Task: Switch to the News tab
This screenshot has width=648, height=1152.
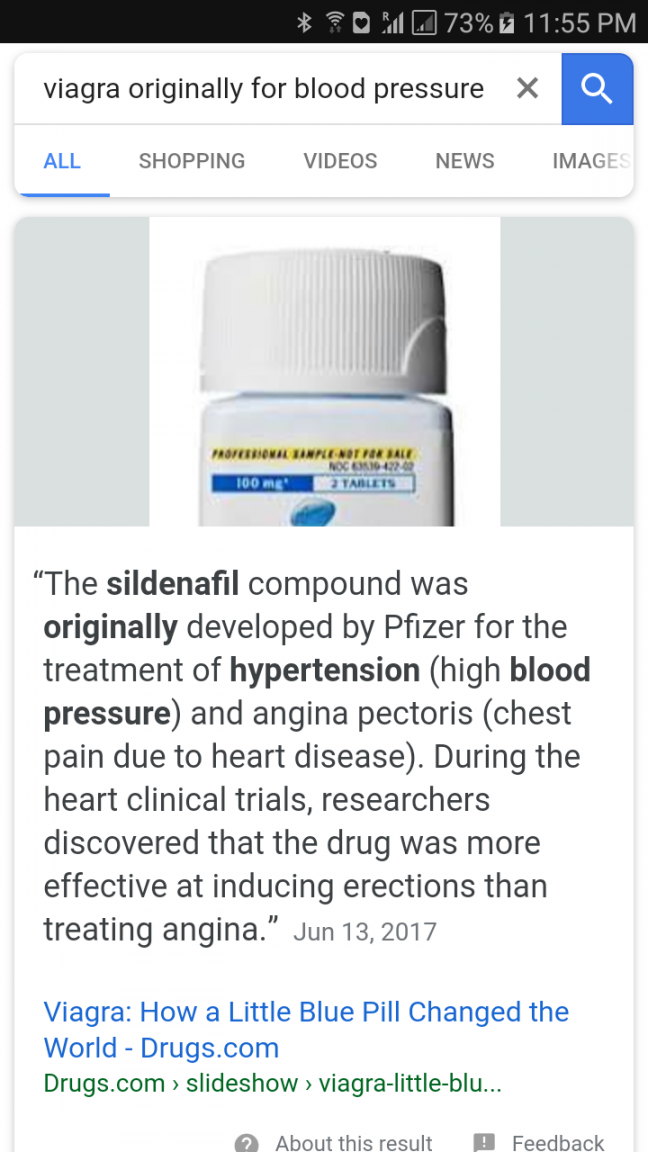Action: click(x=464, y=161)
